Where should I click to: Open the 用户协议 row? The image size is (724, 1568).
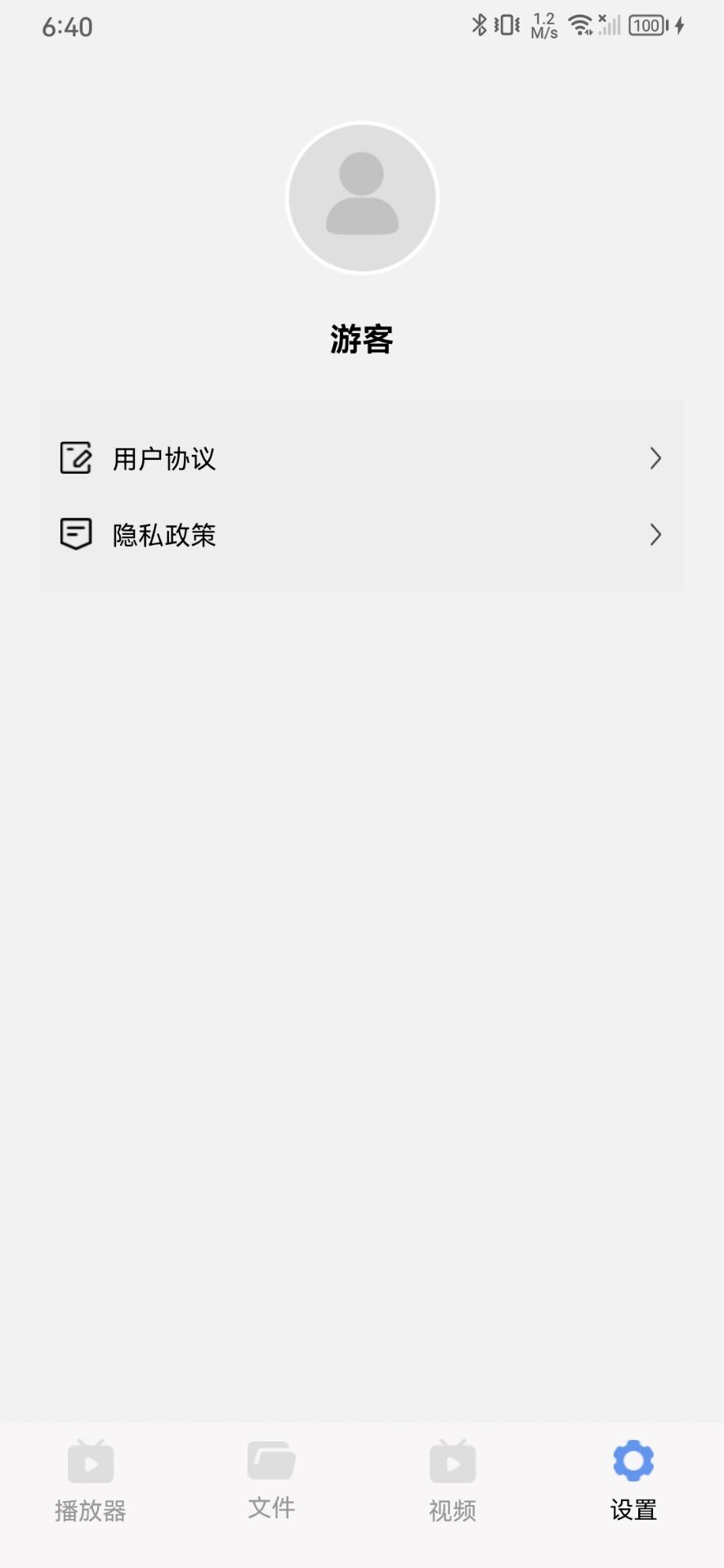(361, 458)
